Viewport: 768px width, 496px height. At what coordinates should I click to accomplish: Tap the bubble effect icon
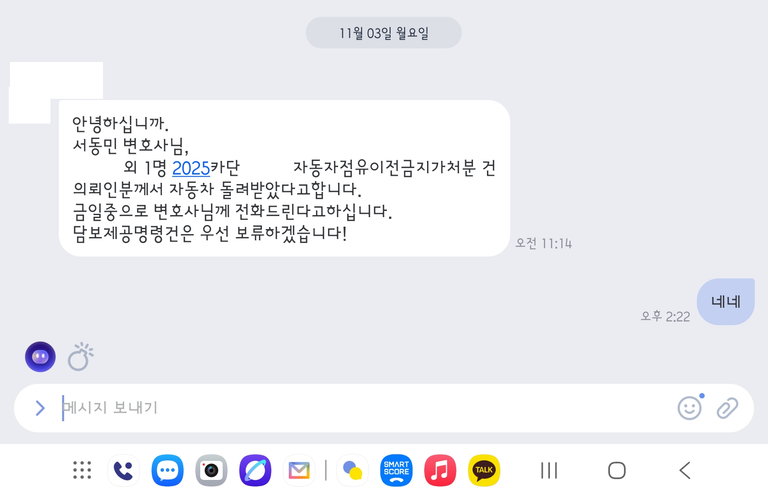coord(81,356)
